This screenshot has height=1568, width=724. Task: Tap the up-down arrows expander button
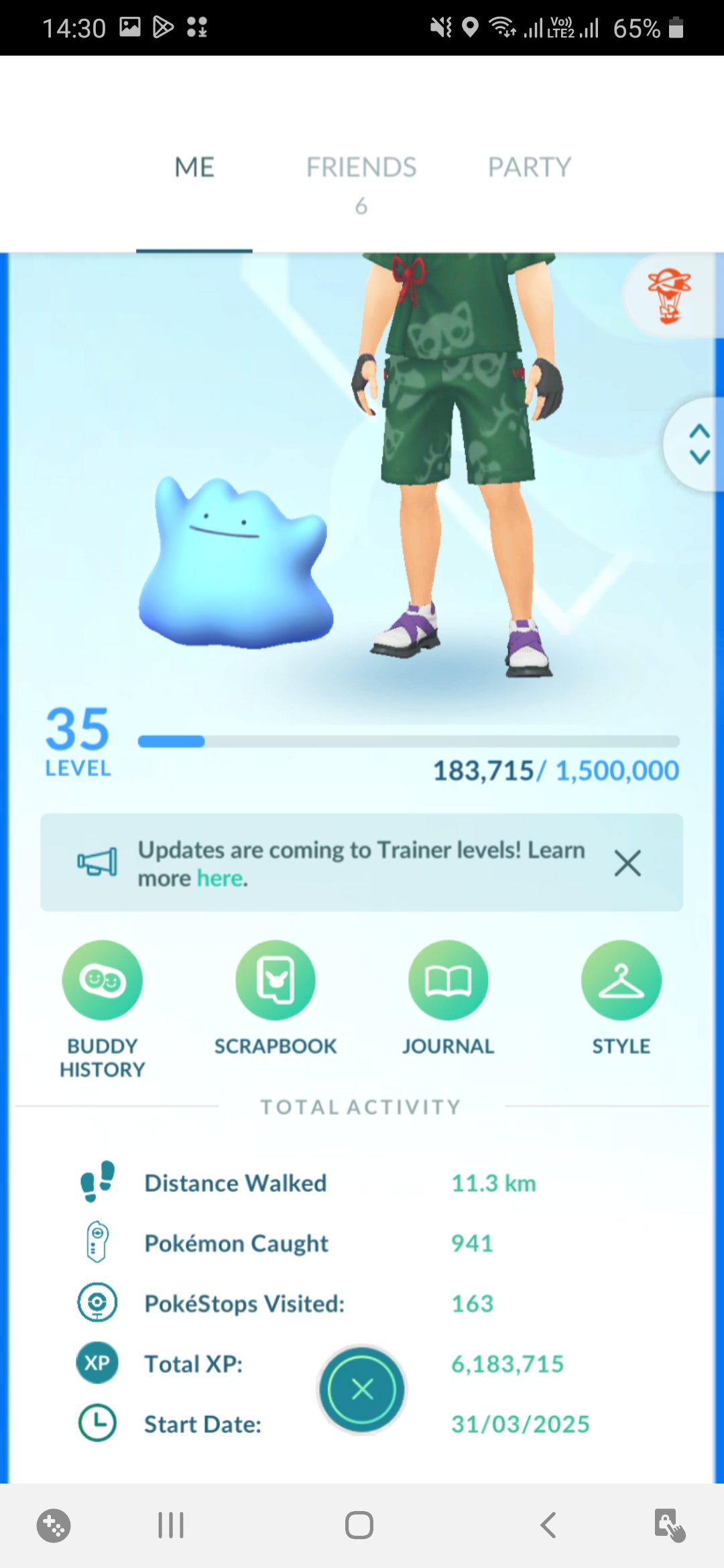pos(698,444)
